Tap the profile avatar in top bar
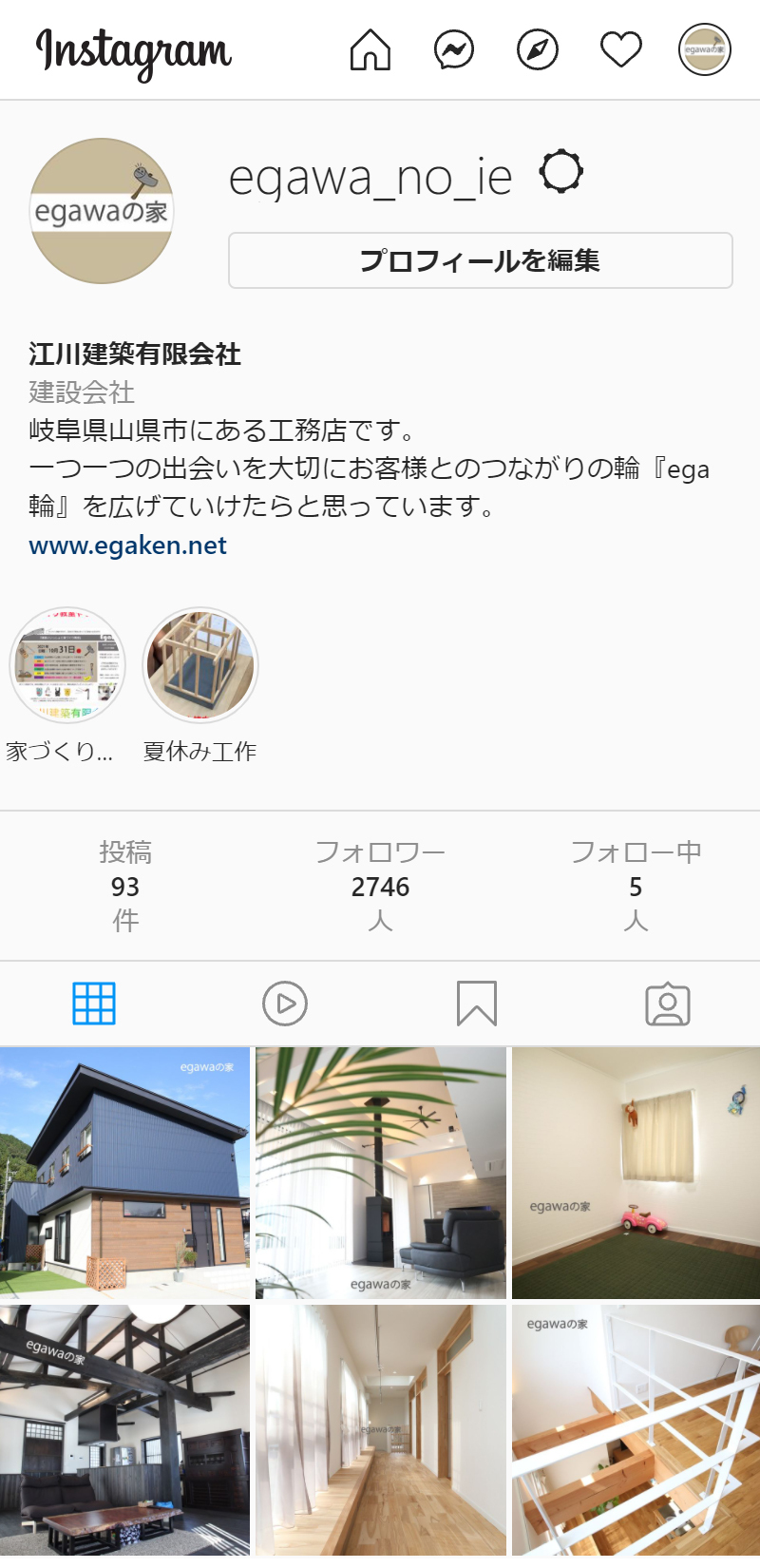This screenshot has height=1568, width=760. [704, 50]
